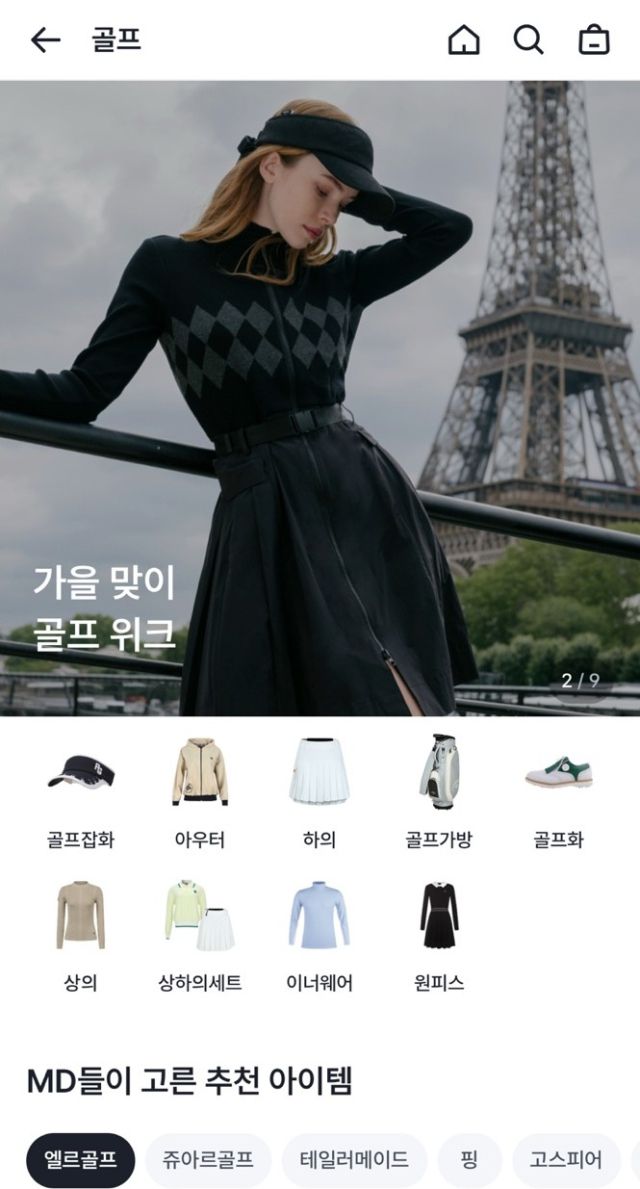Select the 엘르골프 brand chip
The image size is (640, 1189).
(x=81, y=1160)
